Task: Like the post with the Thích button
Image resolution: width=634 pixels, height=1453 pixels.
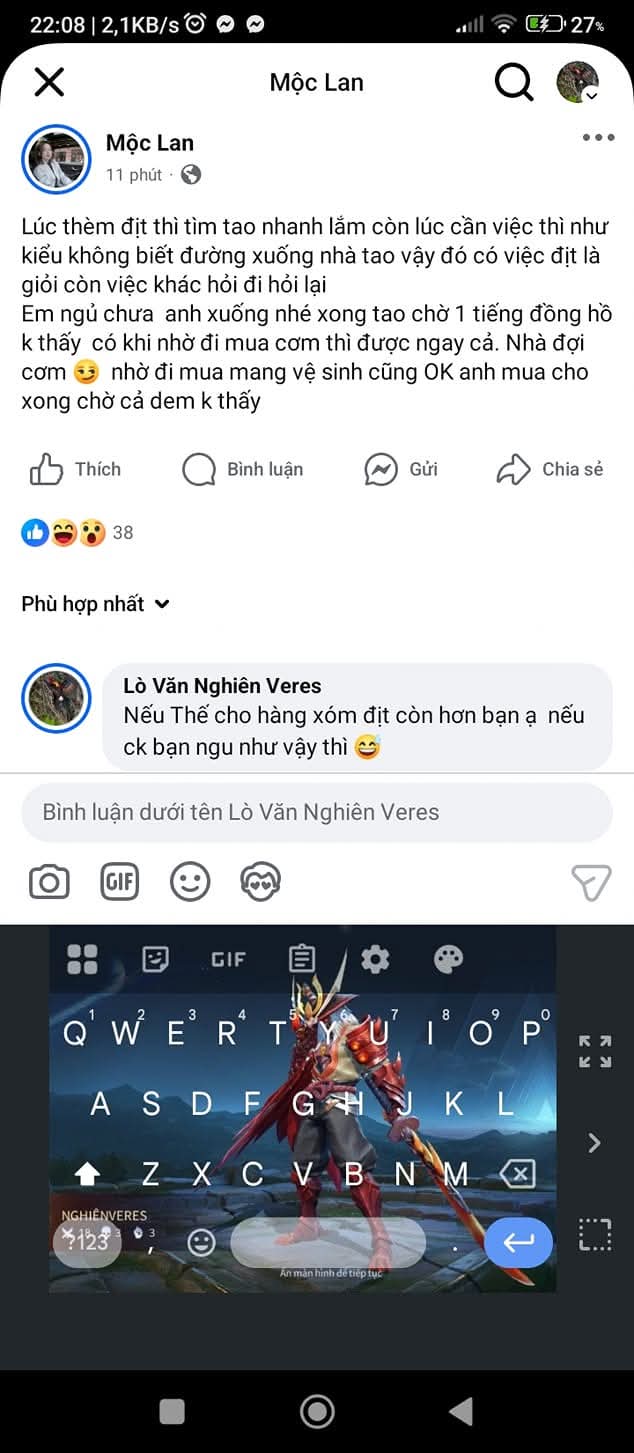Action: point(74,469)
